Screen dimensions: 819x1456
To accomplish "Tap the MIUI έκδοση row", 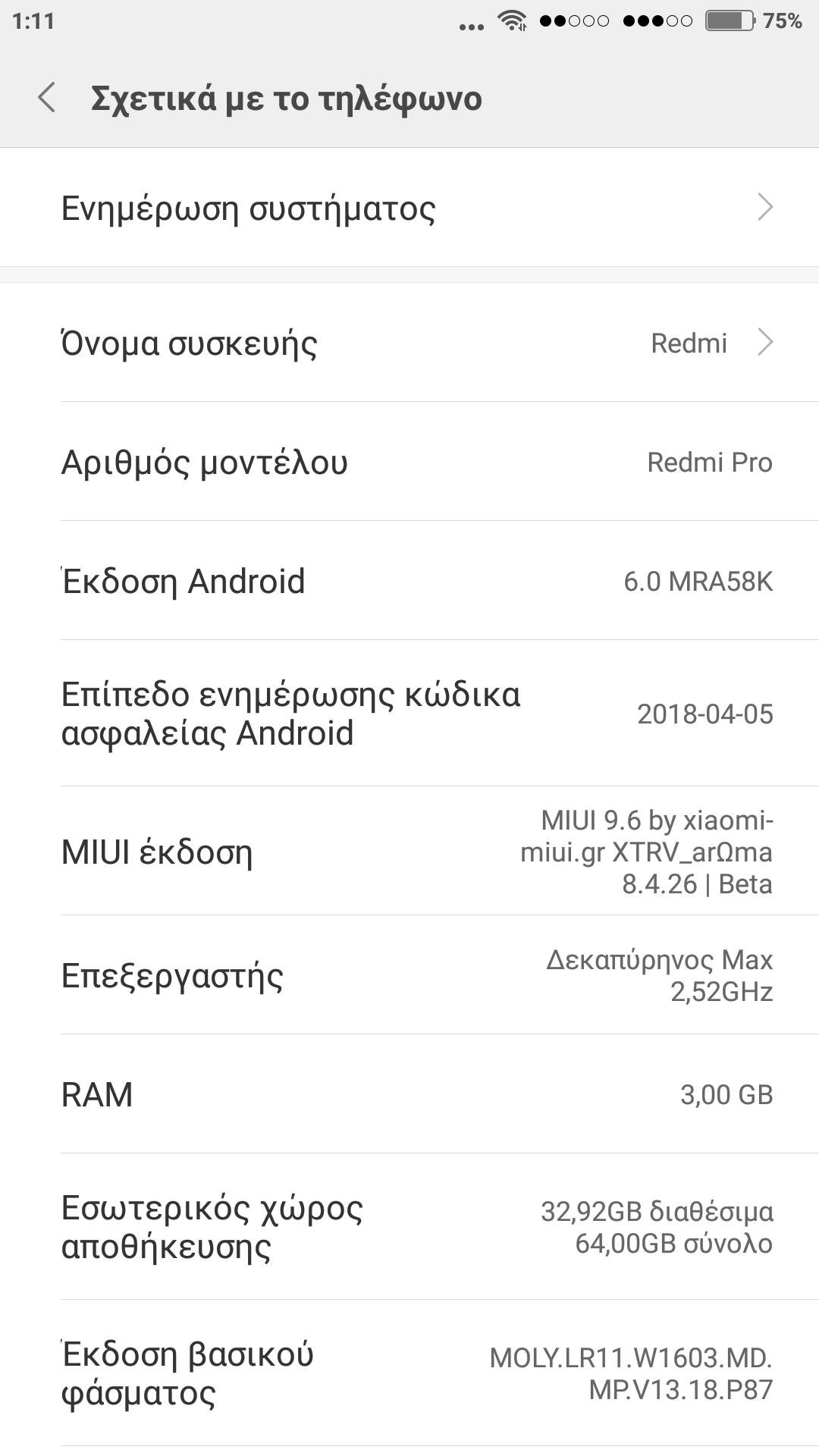I will (x=409, y=852).
